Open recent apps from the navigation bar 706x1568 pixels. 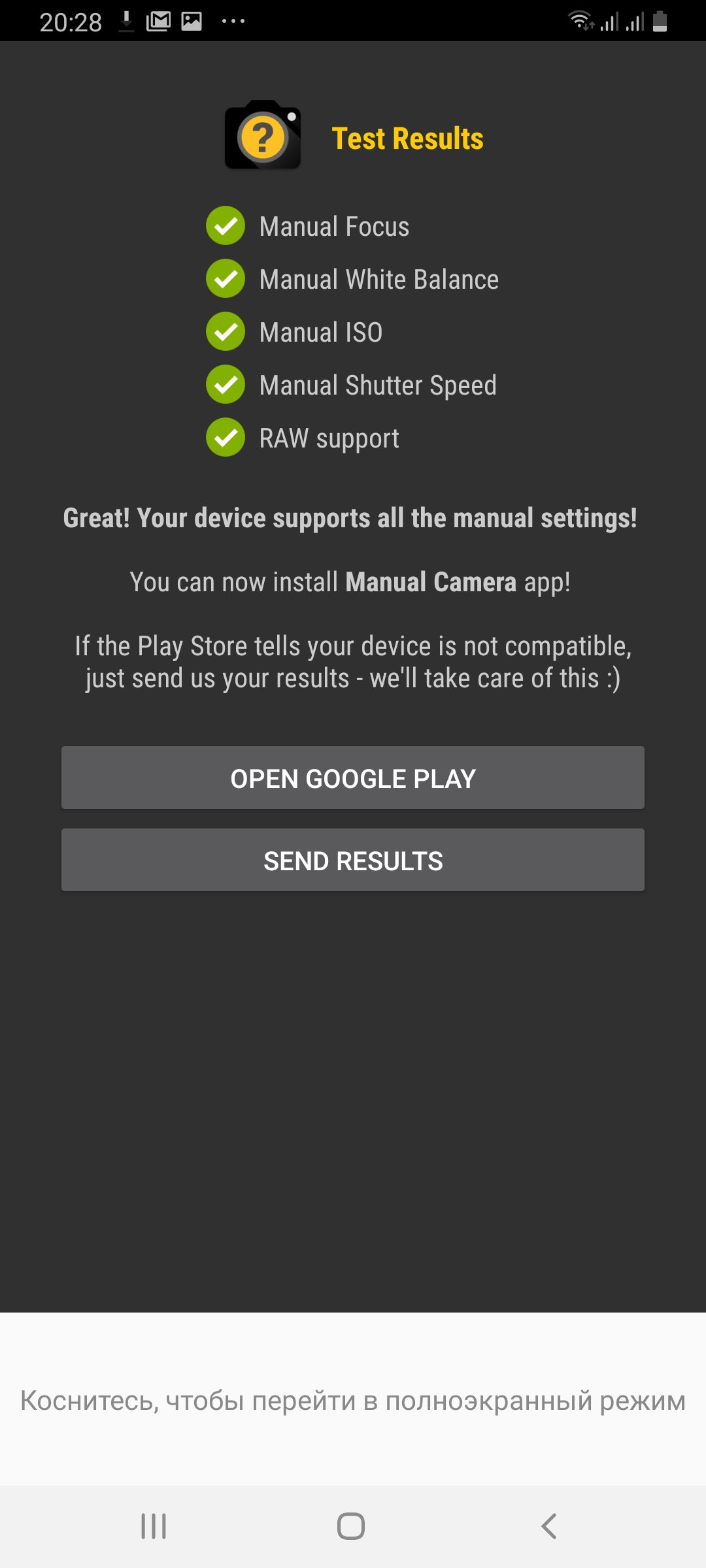[x=154, y=1526]
